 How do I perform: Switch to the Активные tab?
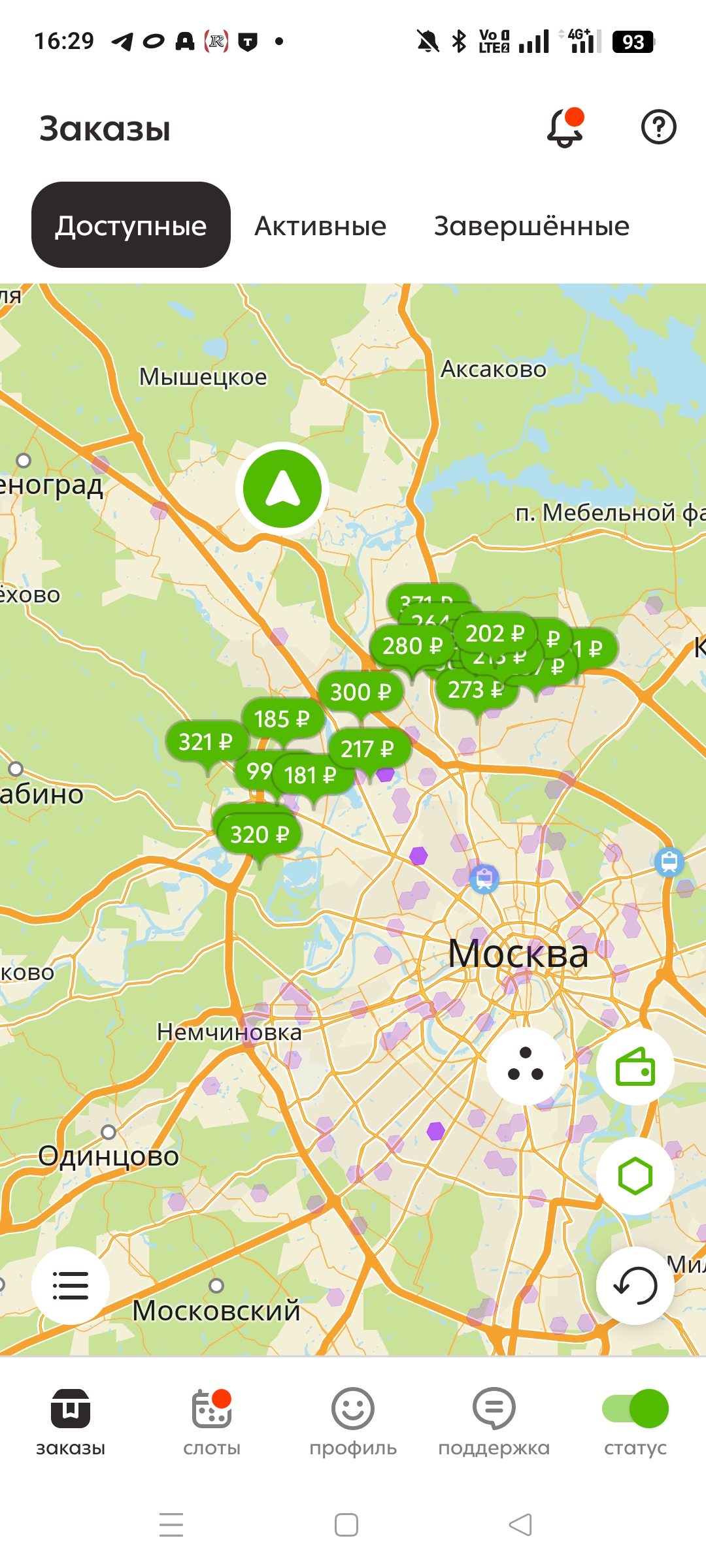coord(320,226)
